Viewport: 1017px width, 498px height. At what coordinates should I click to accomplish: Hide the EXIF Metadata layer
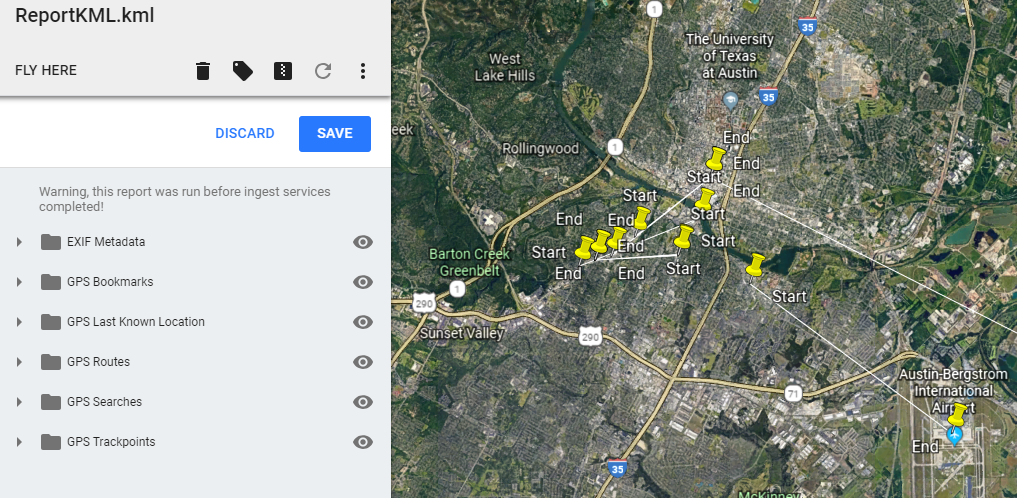pos(363,242)
